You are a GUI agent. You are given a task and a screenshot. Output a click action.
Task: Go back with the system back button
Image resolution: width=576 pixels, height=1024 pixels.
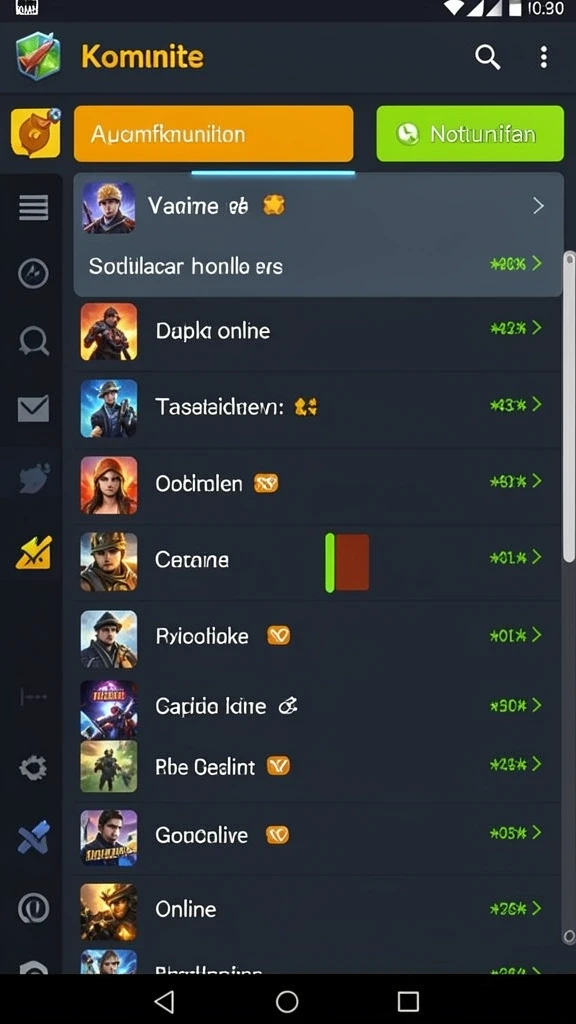[x=165, y=1001]
